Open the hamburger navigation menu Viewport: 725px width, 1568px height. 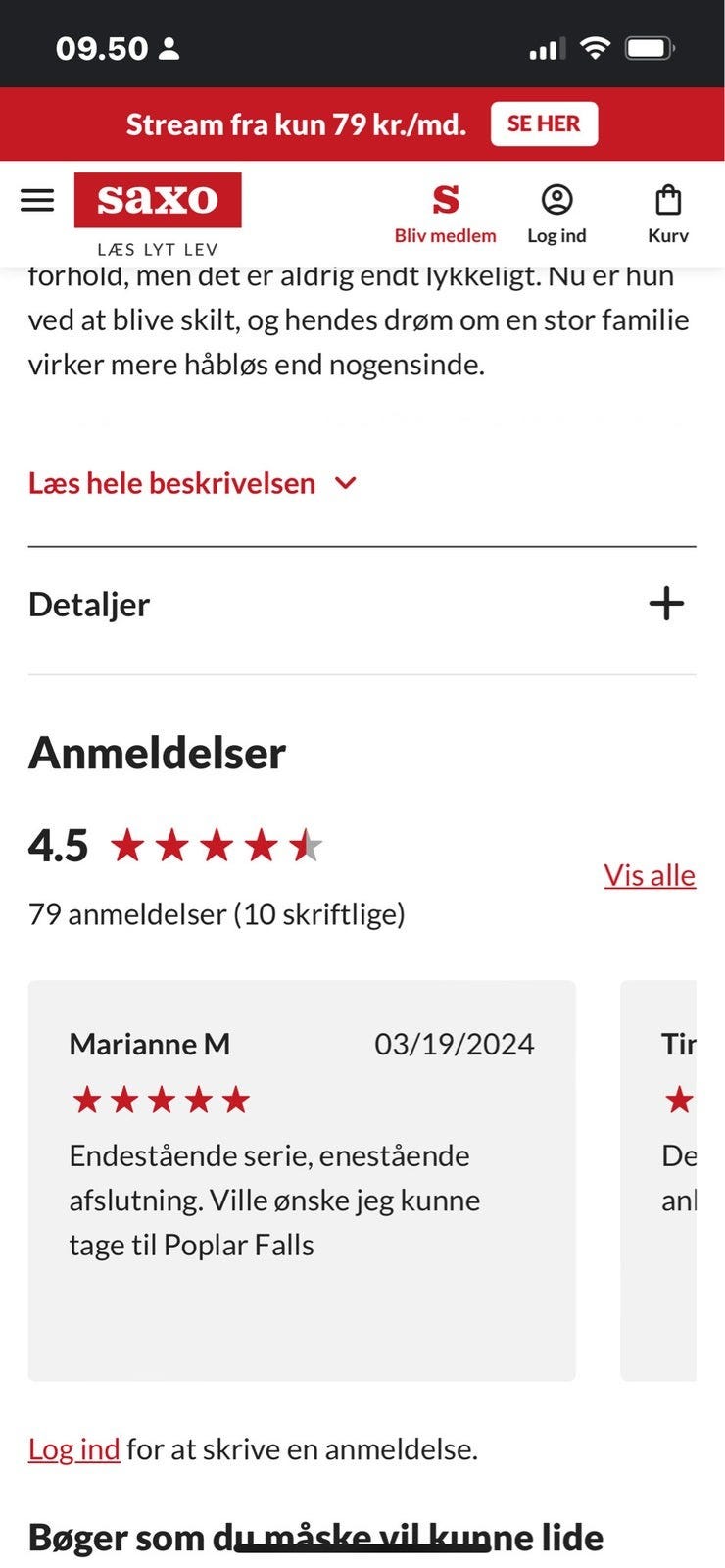(x=36, y=200)
